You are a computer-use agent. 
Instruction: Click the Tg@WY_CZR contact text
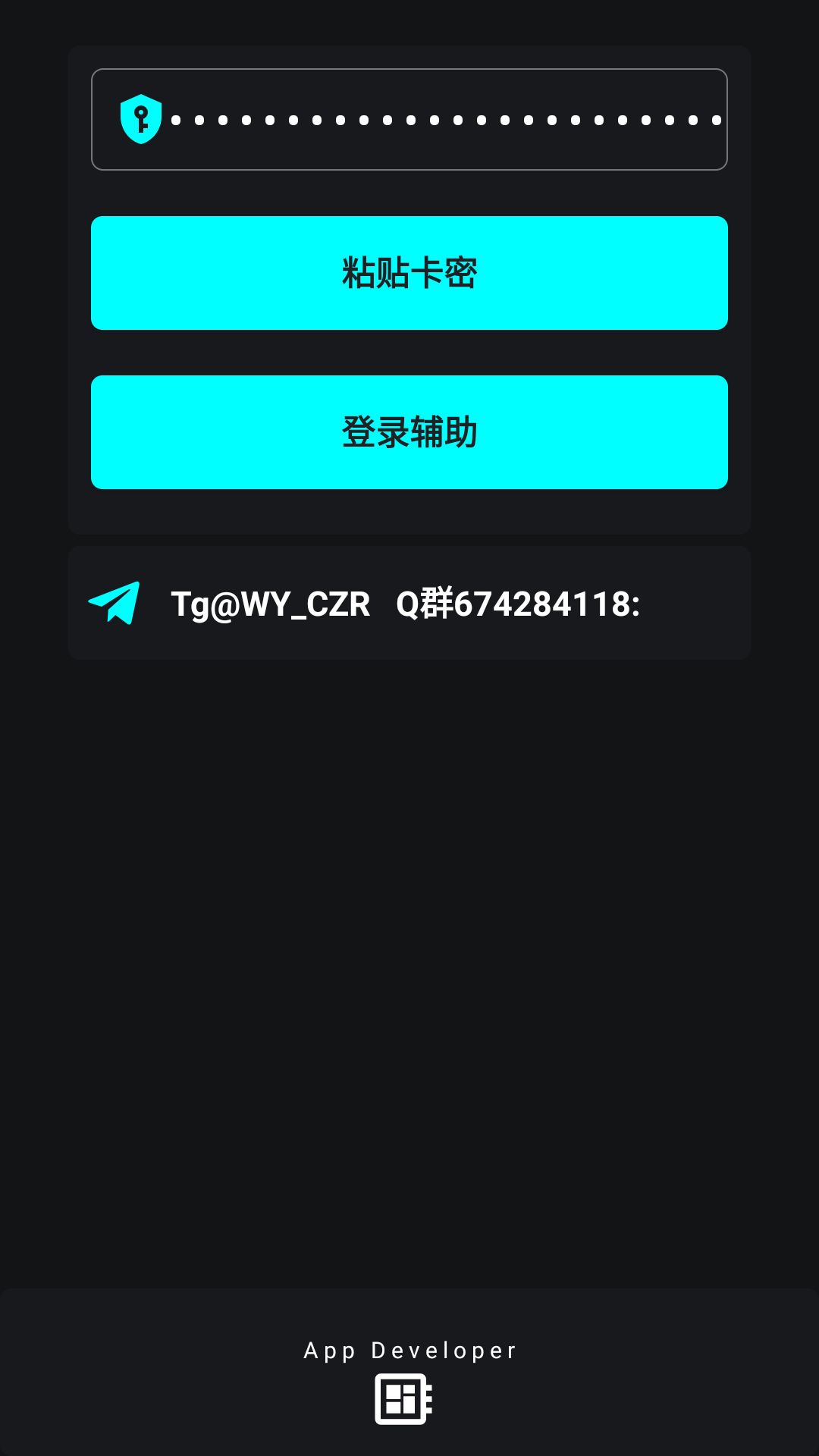271,603
